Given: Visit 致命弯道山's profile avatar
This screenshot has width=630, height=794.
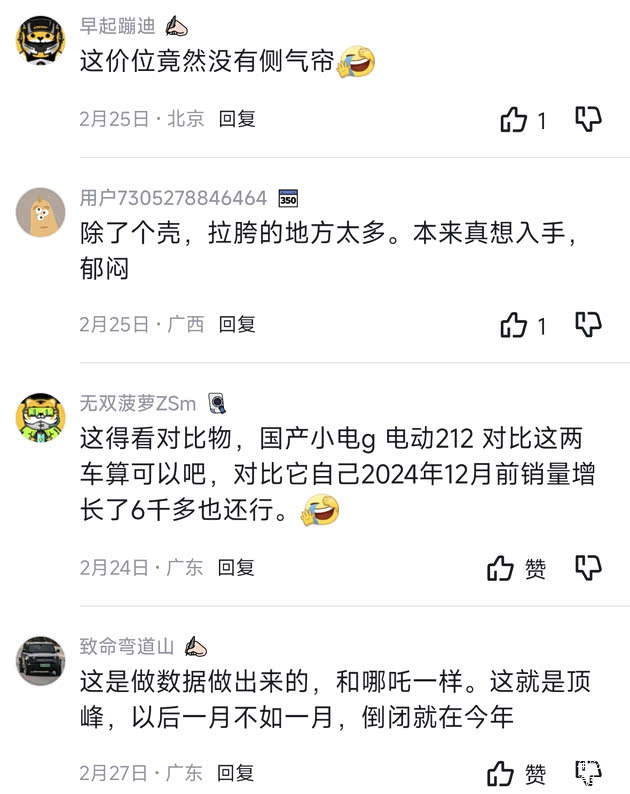Looking at the screenshot, I should [x=41, y=661].
